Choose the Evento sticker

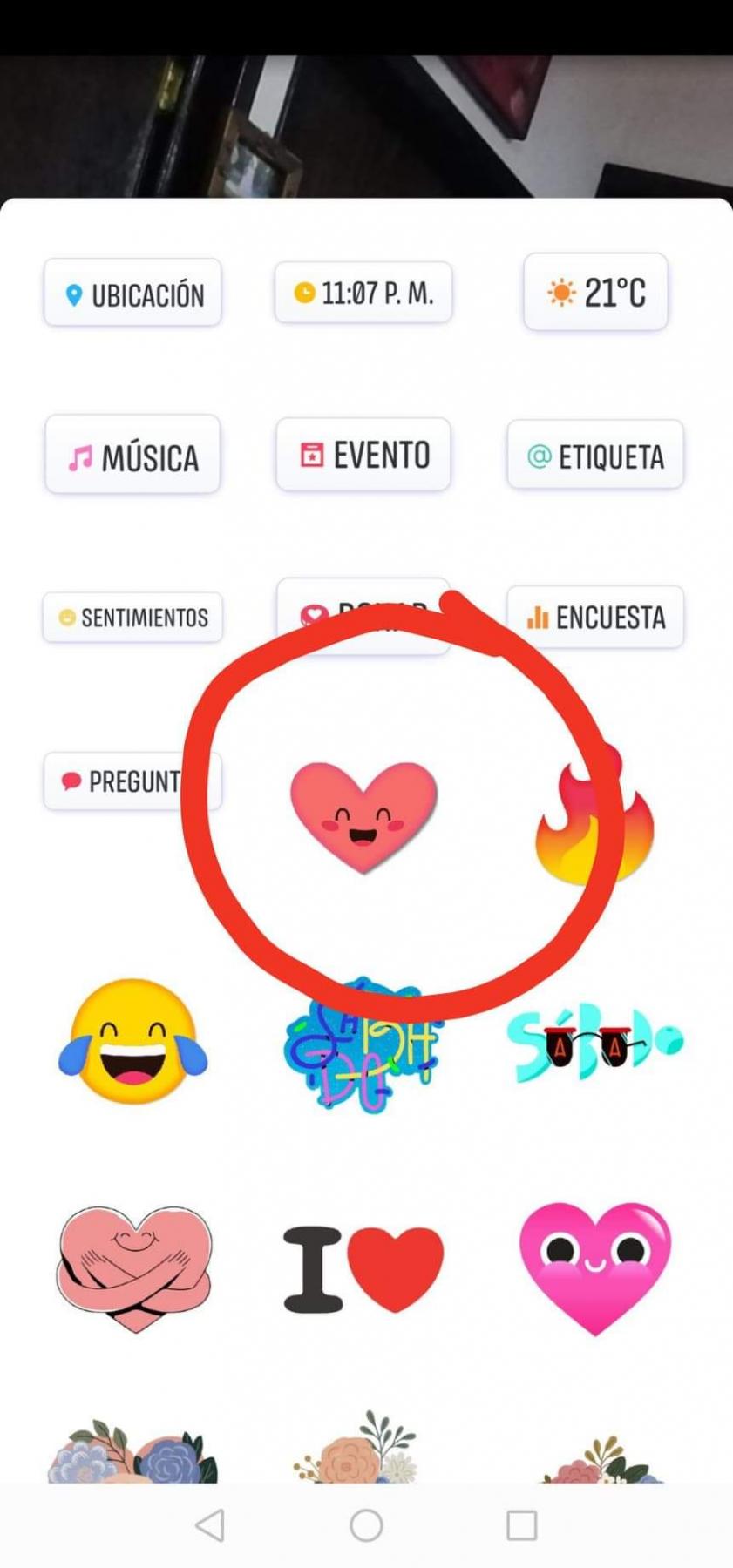(x=363, y=455)
